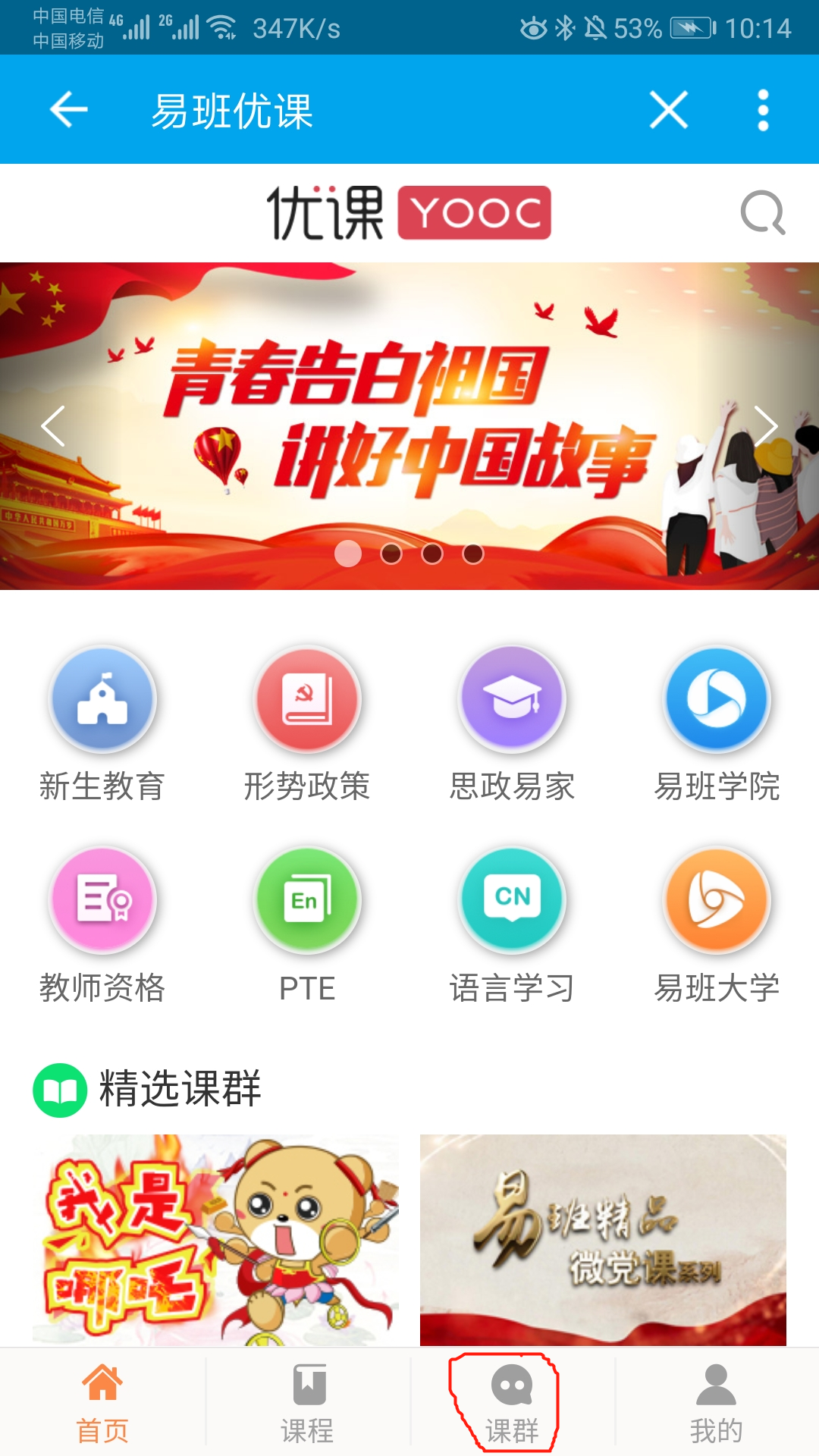The width and height of the screenshot is (819, 1456).
Task: Close the 易班优课 web page
Action: coord(669,110)
